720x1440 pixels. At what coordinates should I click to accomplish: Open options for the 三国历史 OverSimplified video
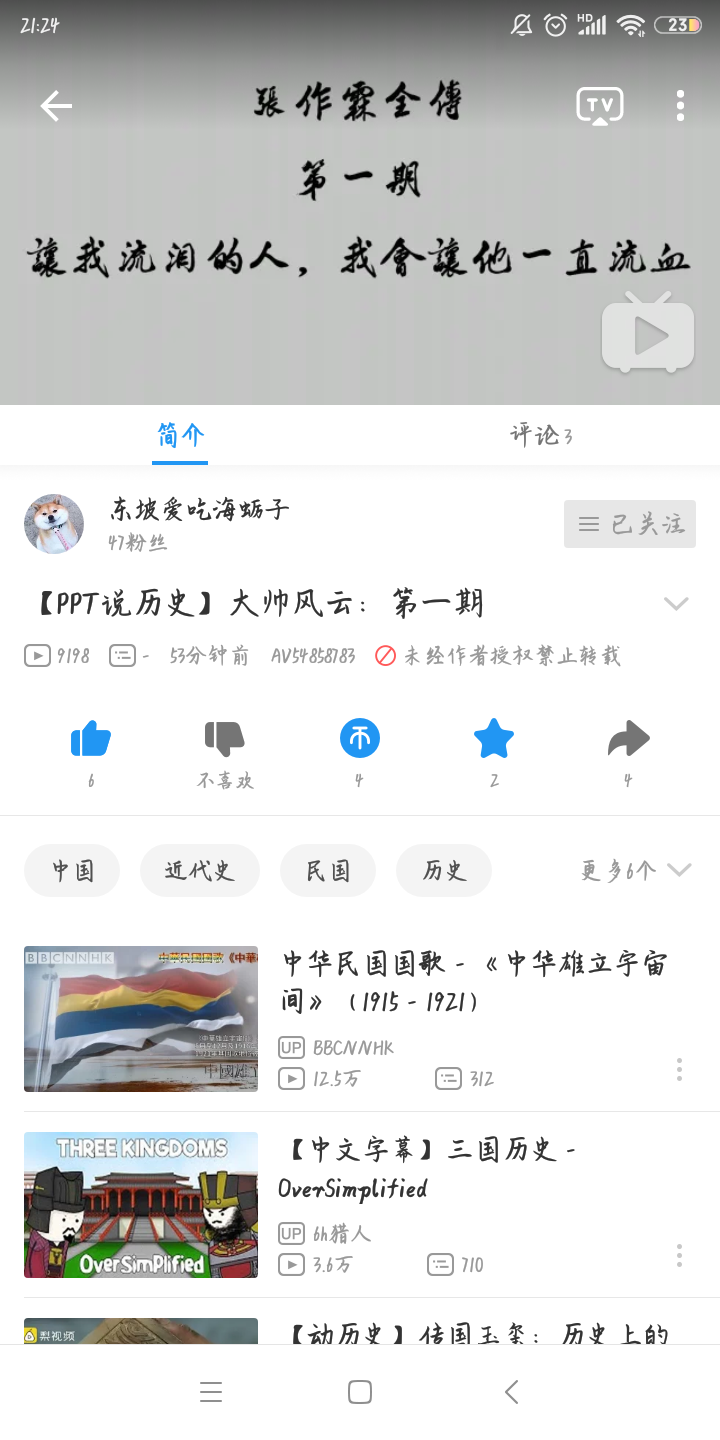pos(679,1255)
